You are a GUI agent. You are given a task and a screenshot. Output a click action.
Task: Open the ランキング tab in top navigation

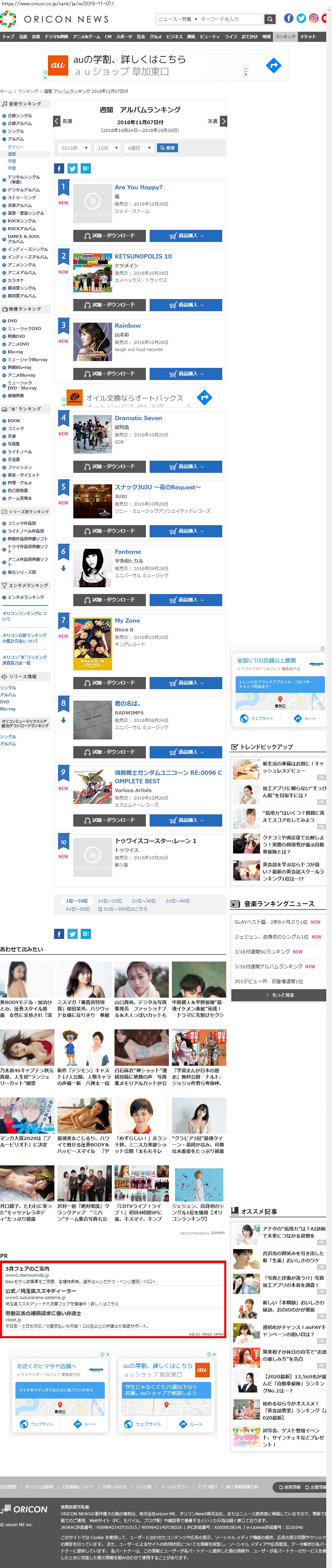tap(285, 36)
